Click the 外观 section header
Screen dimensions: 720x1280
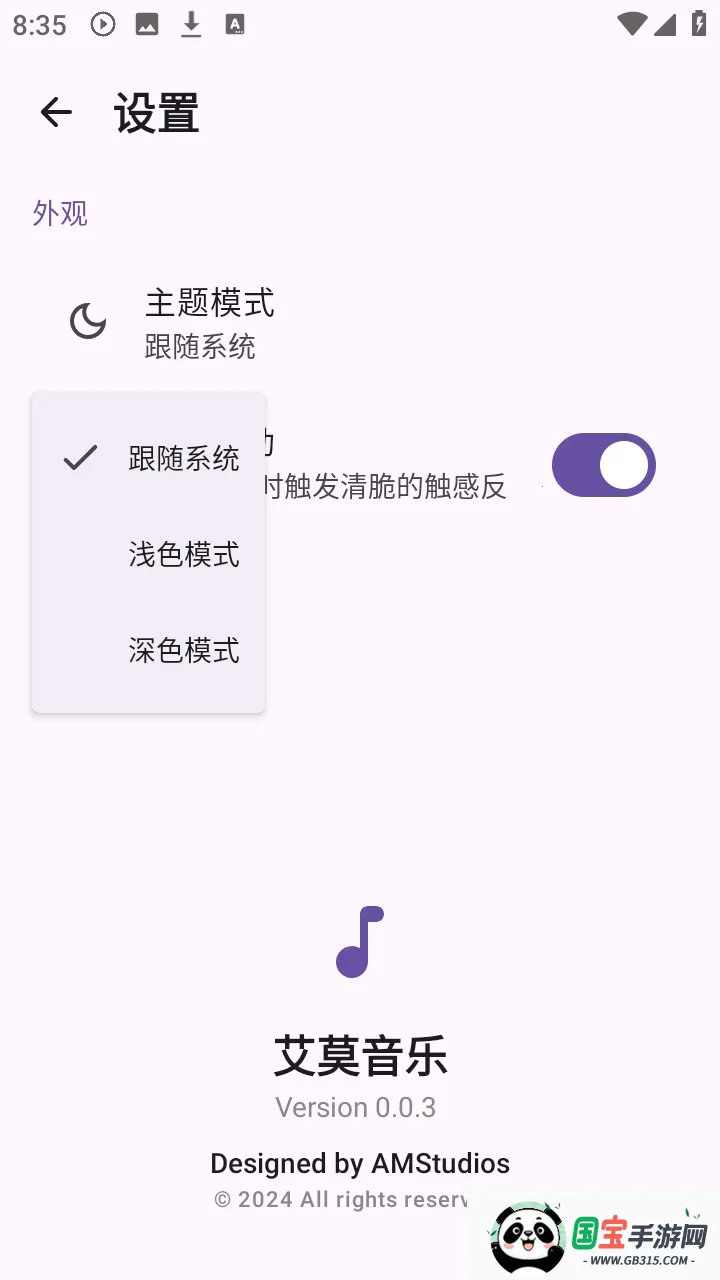coord(59,213)
